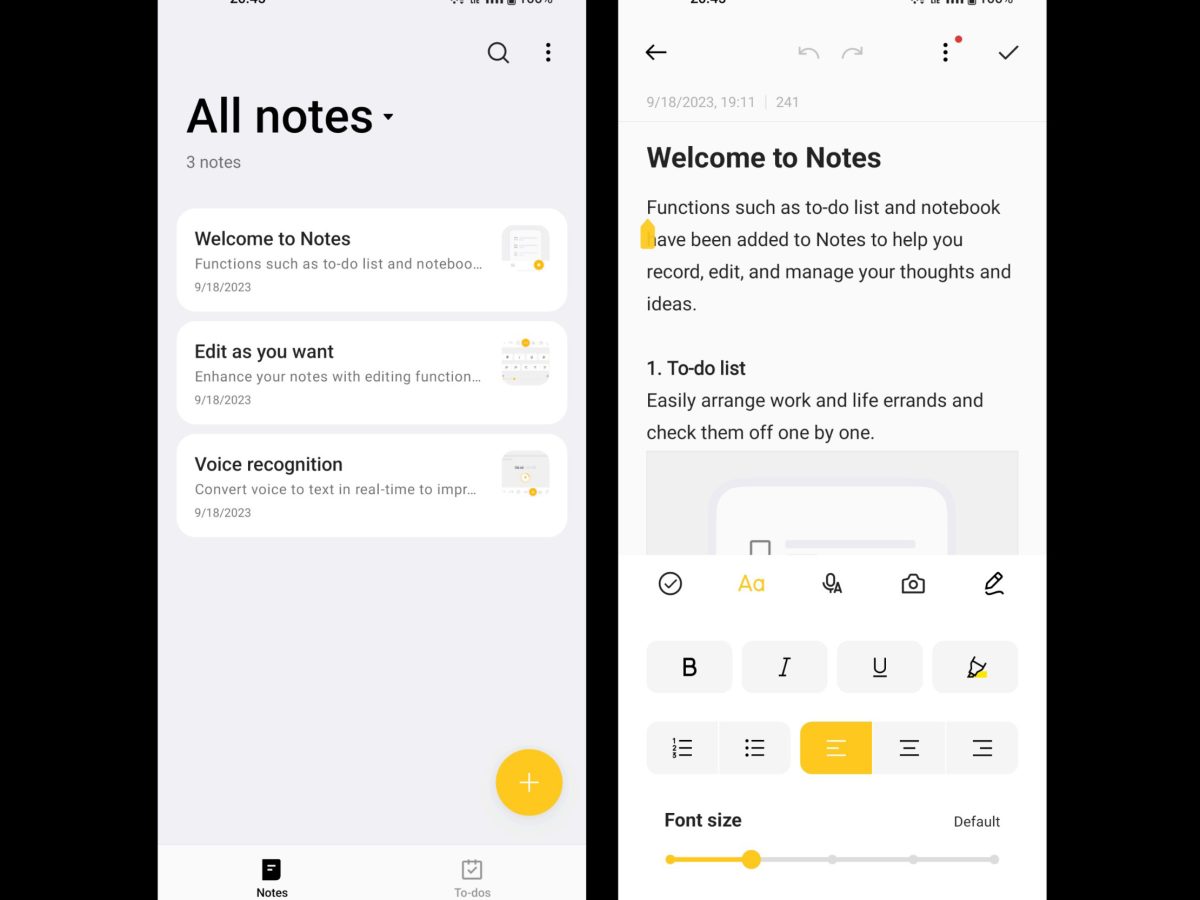Apply italic formatting
This screenshot has height=900, width=1200.
point(784,667)
